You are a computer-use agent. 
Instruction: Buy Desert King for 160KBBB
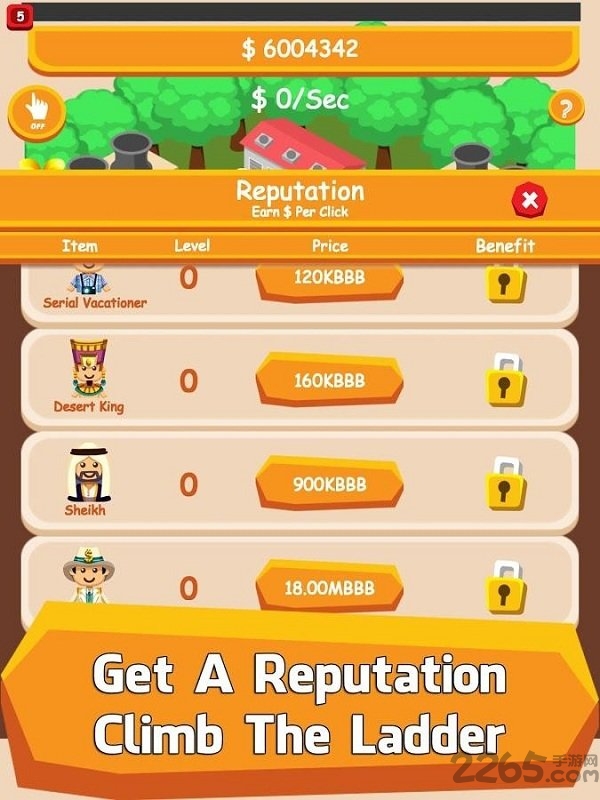330,381
